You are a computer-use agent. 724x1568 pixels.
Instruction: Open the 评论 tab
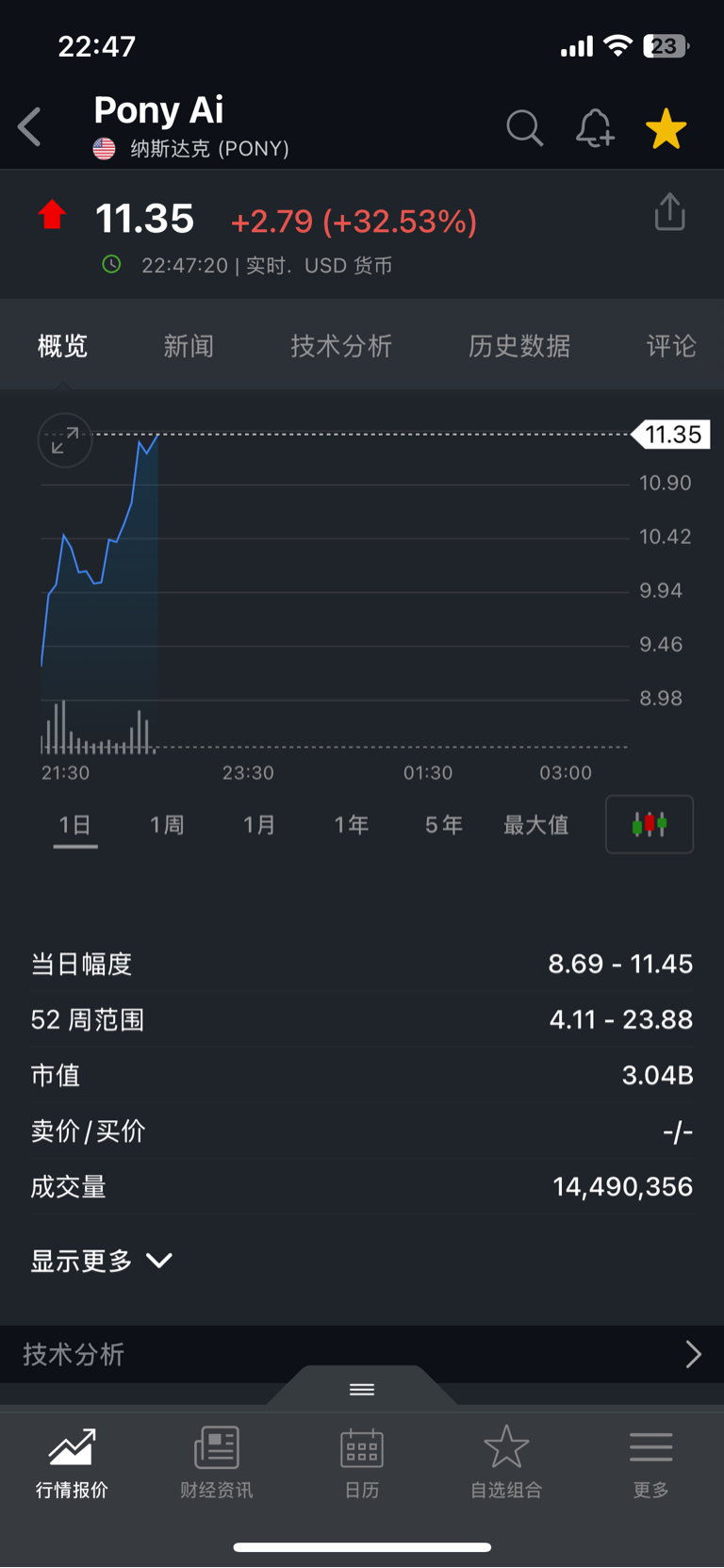671,346
